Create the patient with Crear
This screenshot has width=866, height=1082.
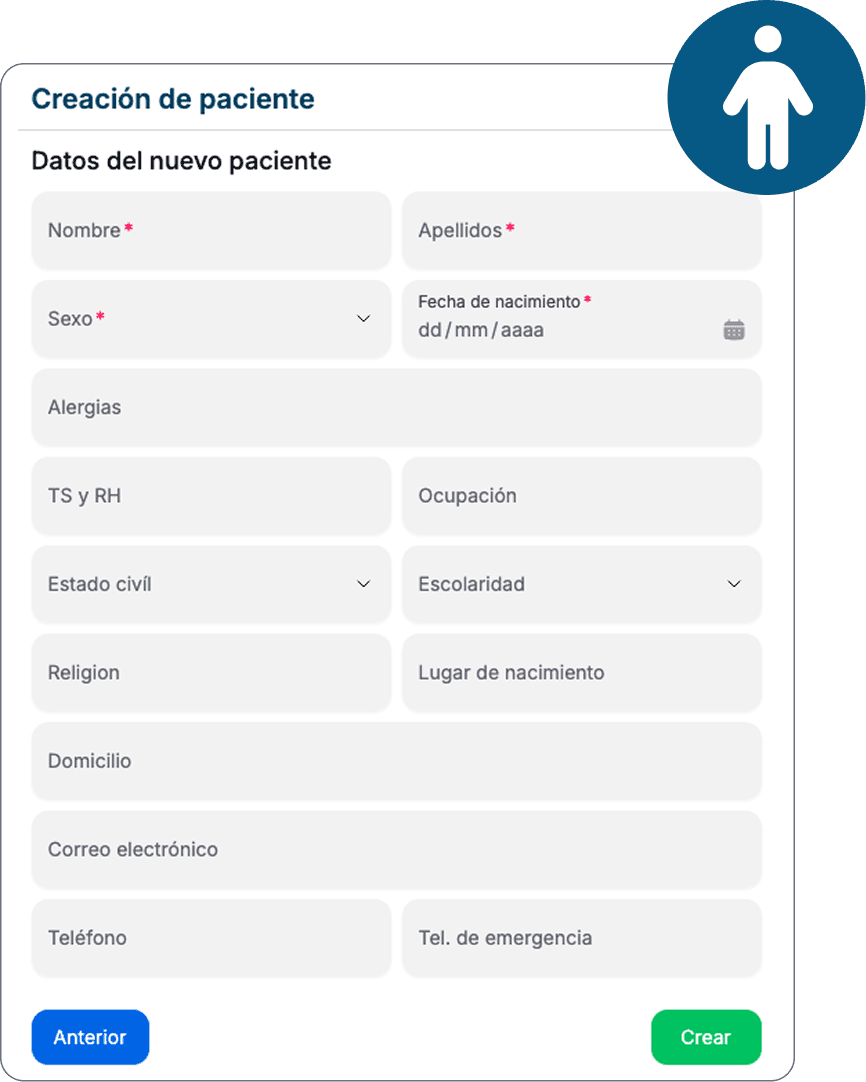[706, 1037]
